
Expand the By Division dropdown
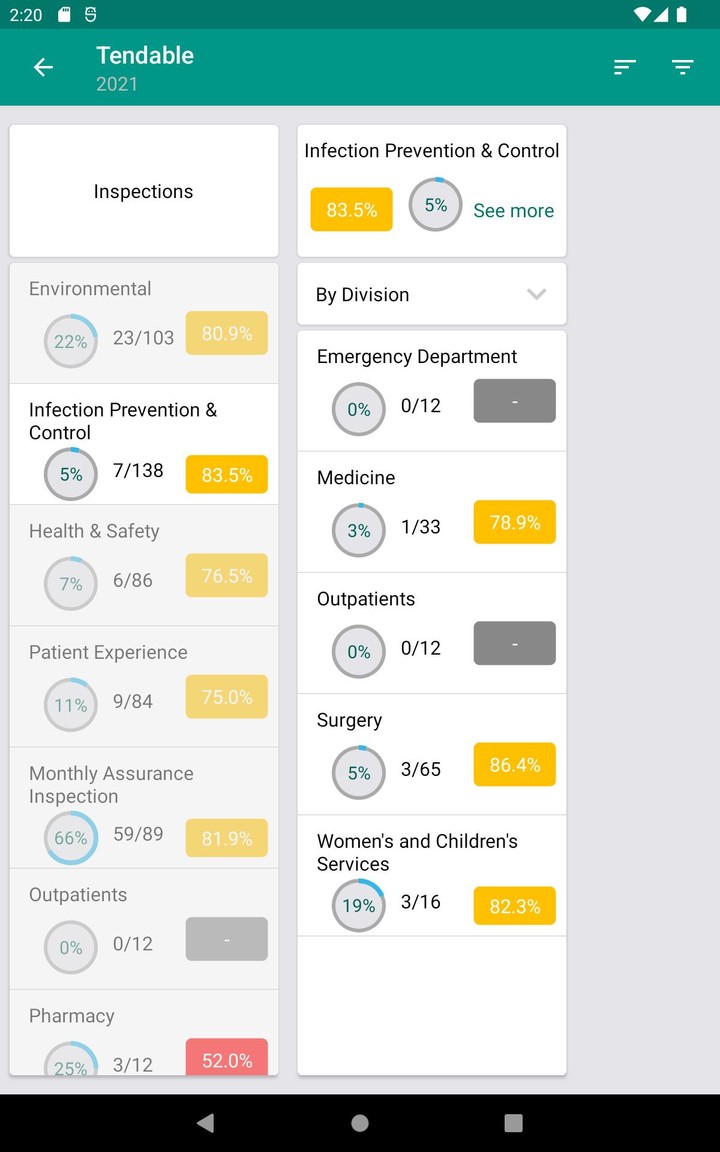537,294
